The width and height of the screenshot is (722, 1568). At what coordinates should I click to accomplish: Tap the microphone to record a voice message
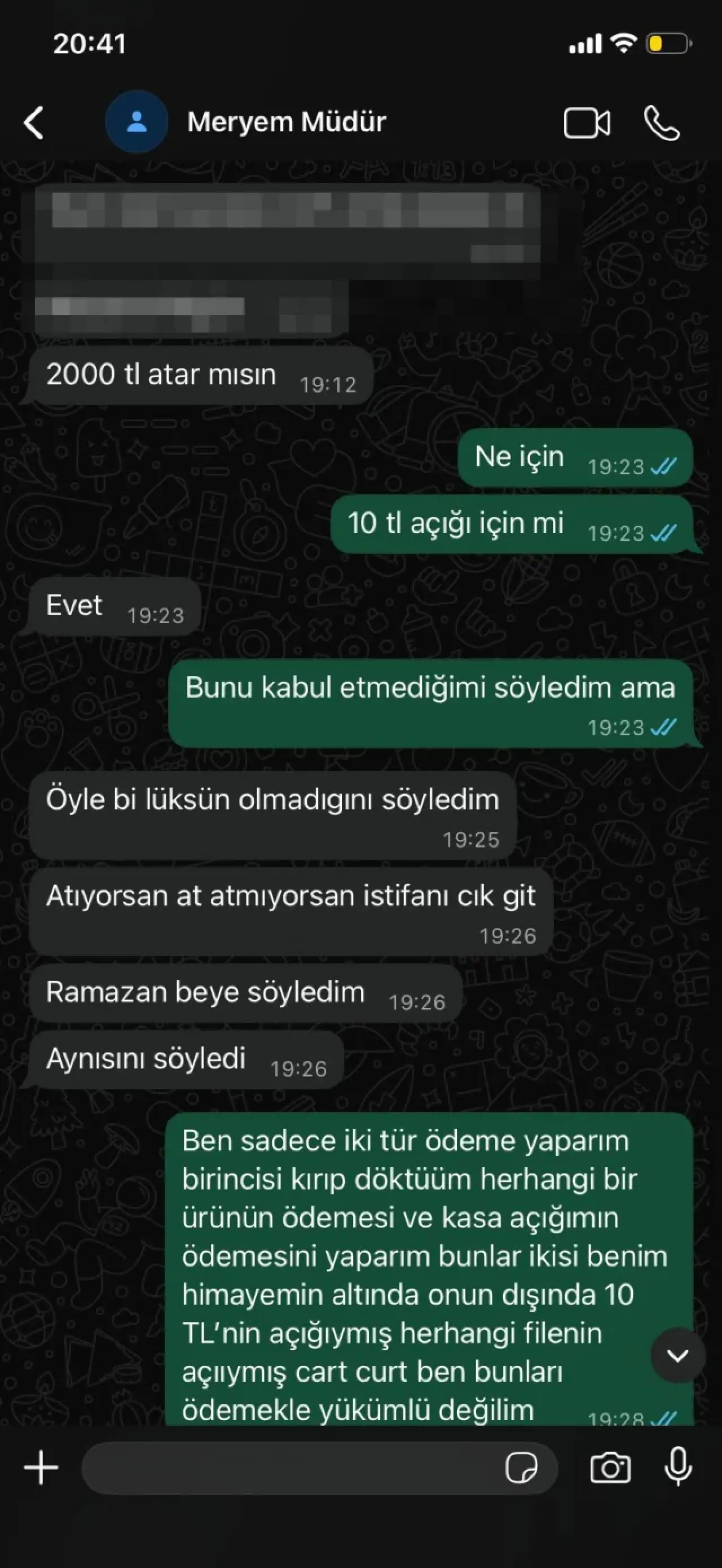click(677, 1468)
